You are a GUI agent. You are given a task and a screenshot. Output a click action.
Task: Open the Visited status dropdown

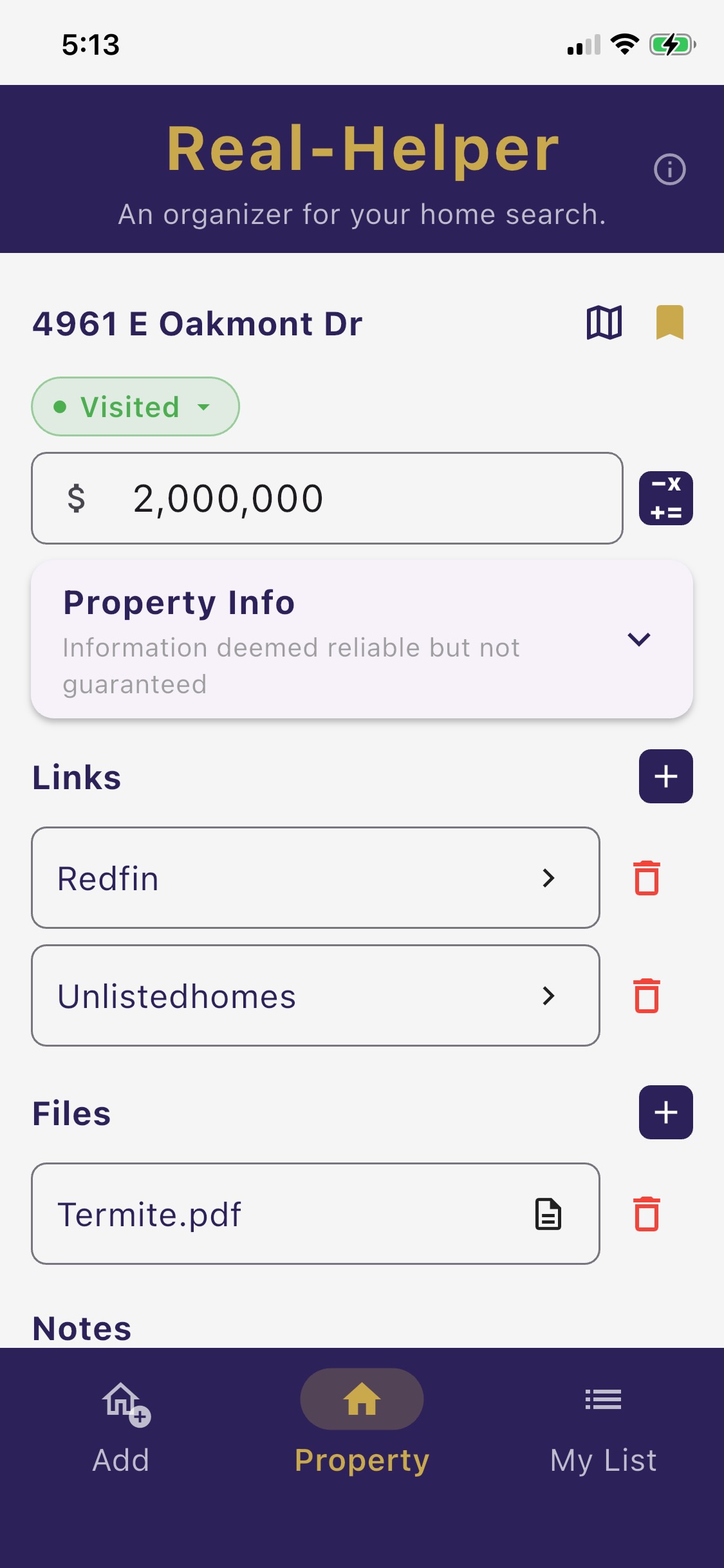[135, 406]
